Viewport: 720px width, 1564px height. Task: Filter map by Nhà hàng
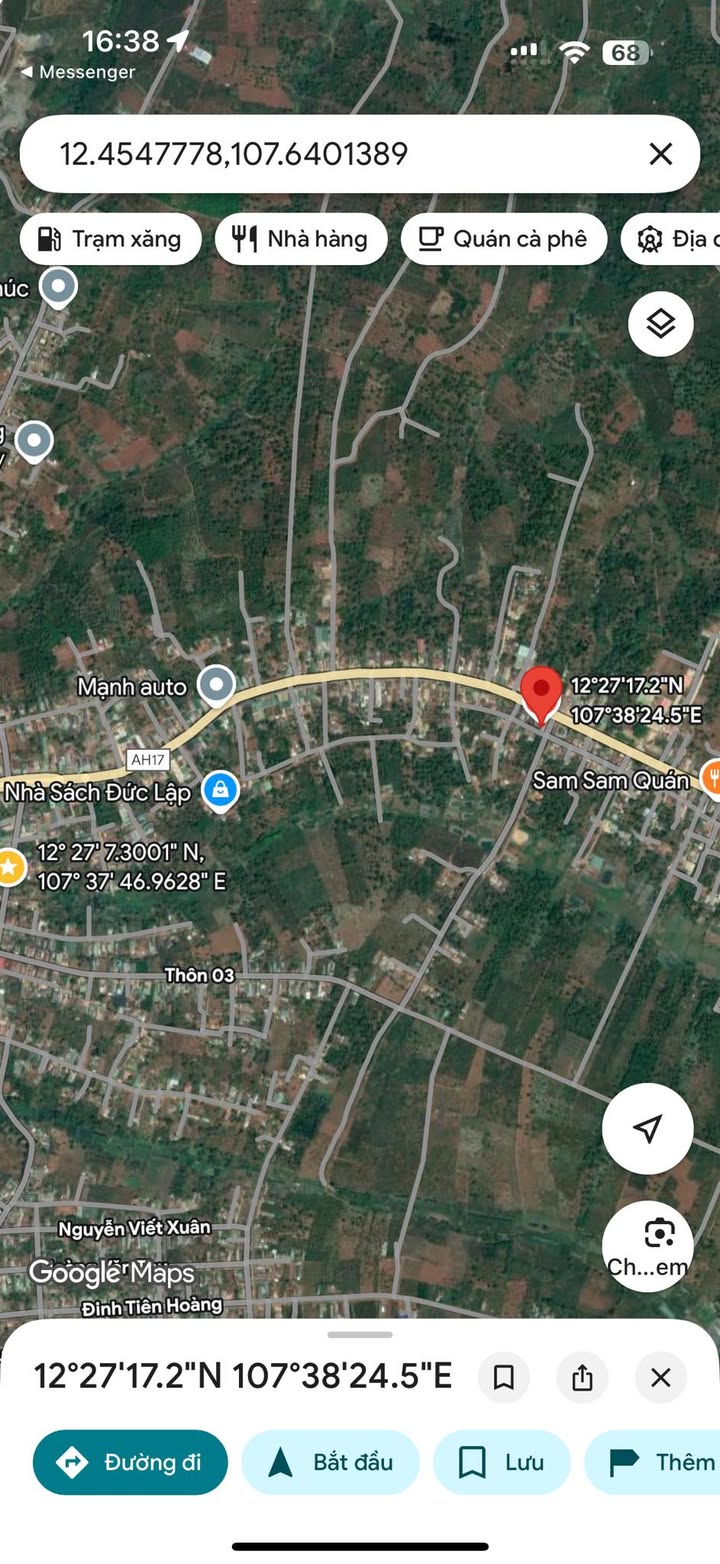click(301, 239)
